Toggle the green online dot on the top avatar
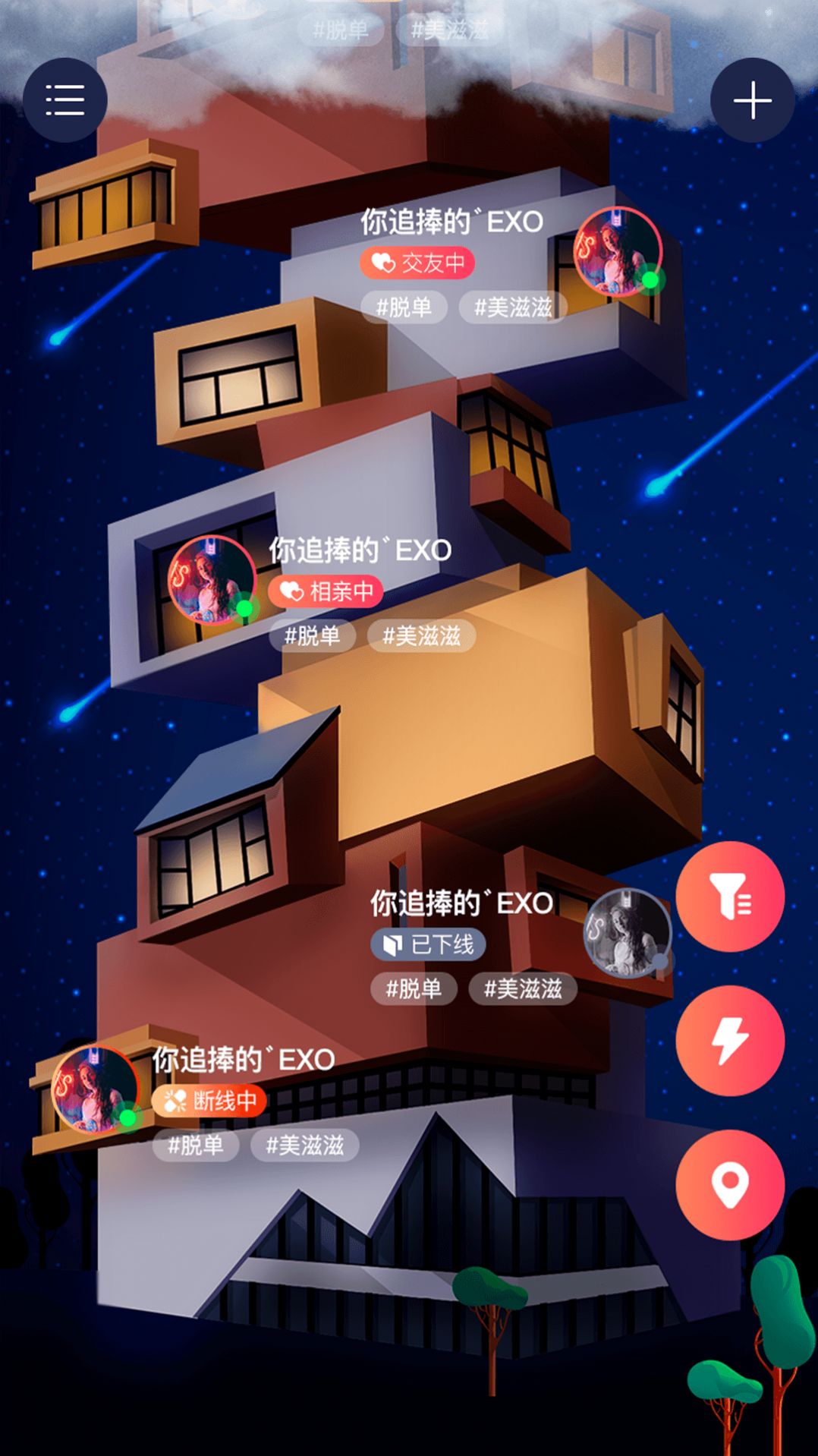Image resolution: width=818 pixels, height=1456 pixels. click(650, 281)
